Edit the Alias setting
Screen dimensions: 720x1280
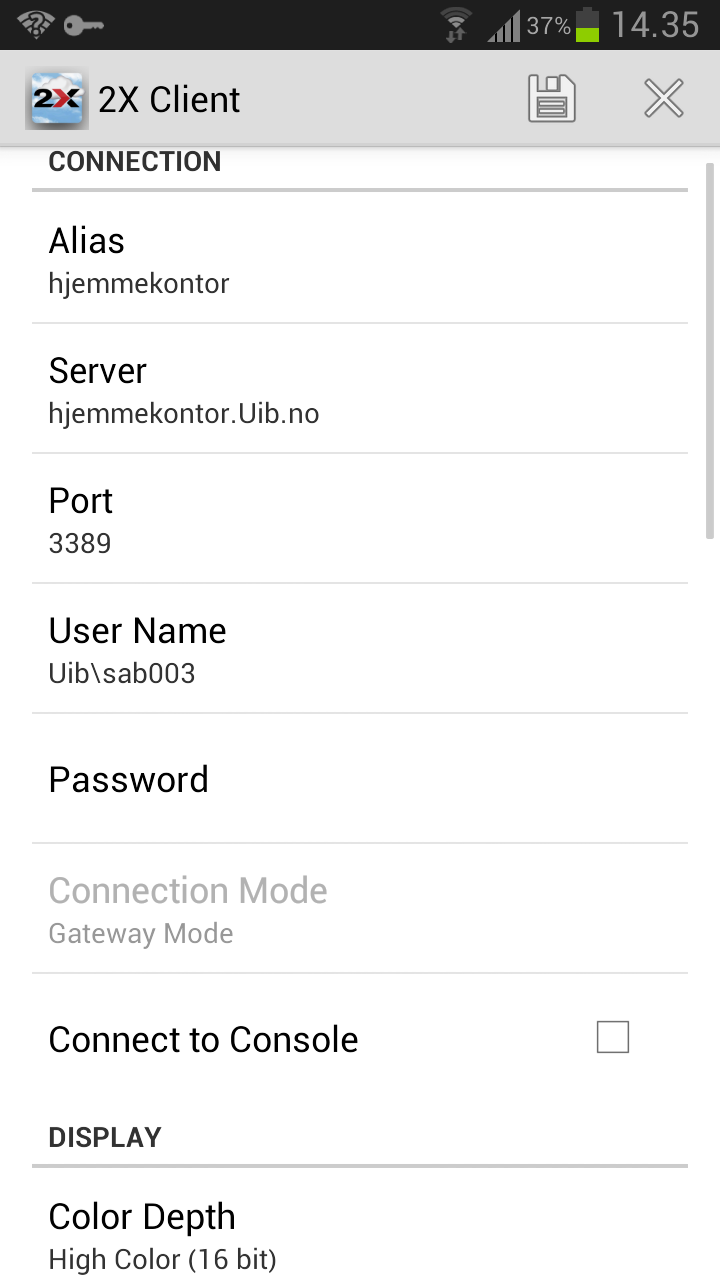(x=360, y=259)
